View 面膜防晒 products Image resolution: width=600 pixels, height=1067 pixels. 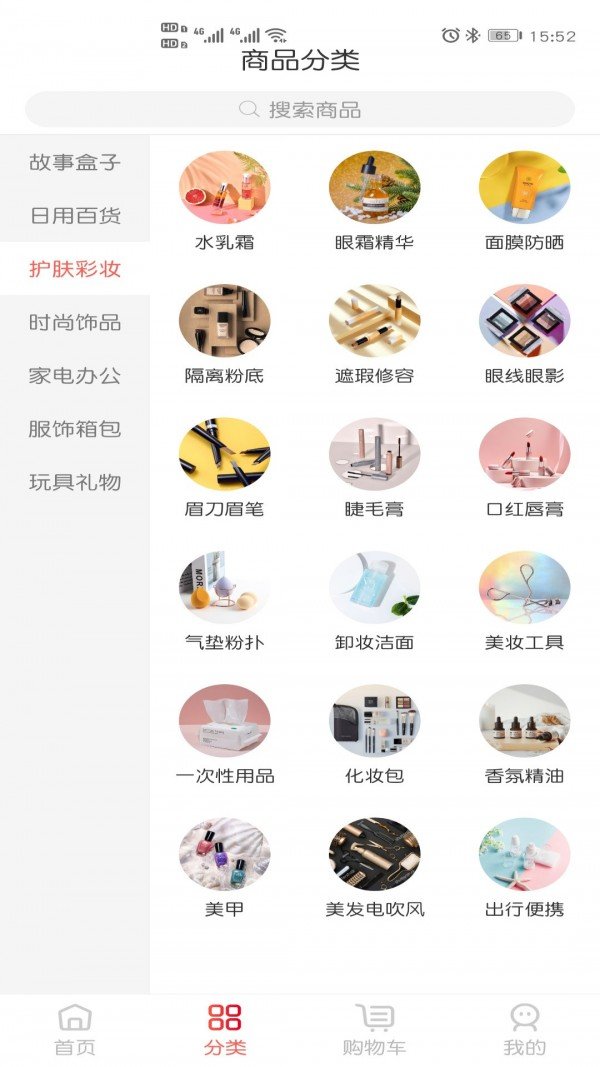tap(524, 199)
